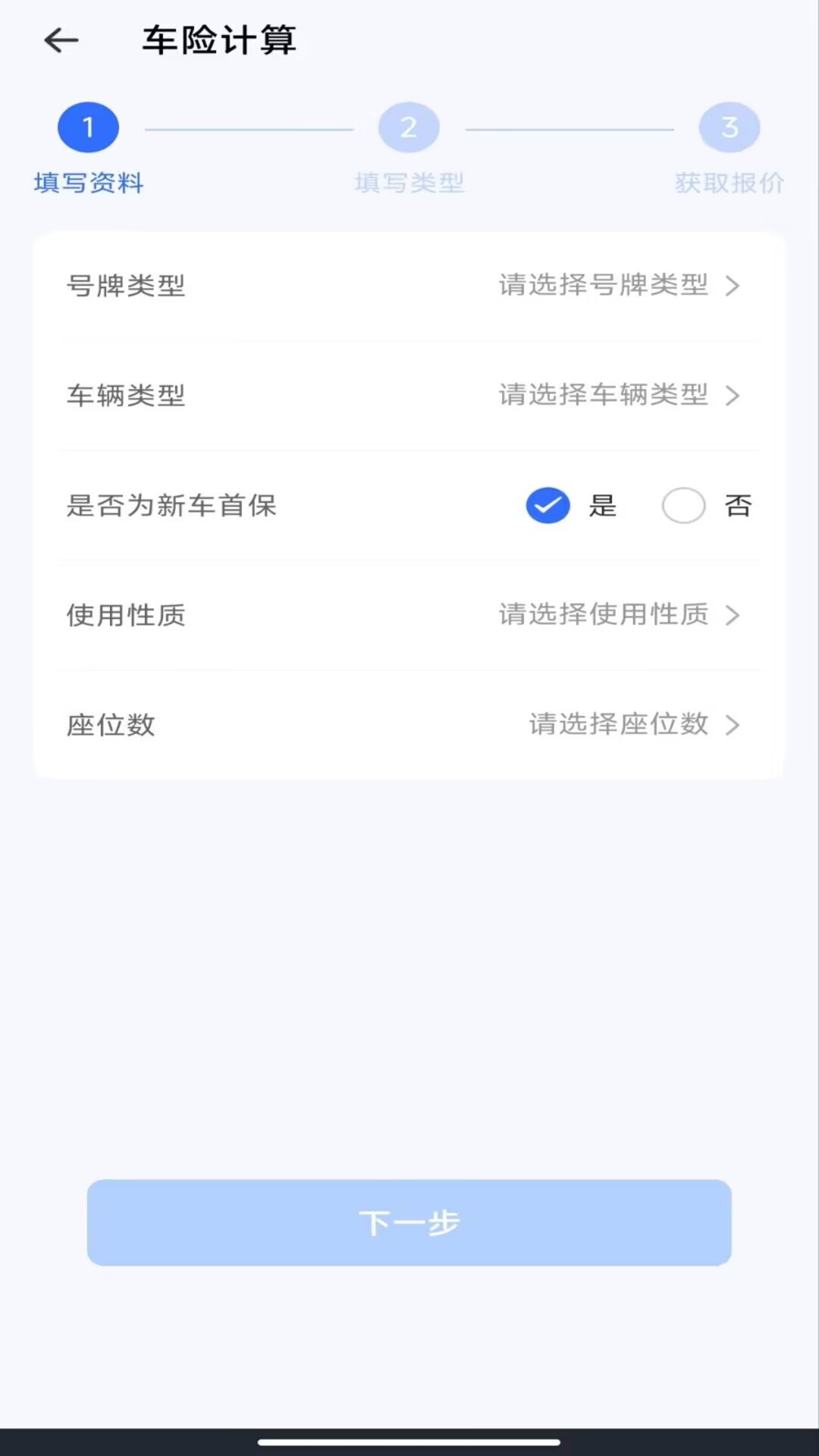Tap the chevron on the 号牌类型 row
Image resolution: width=819 pixels, height=1456 pixels.
(x=732, y=287)
